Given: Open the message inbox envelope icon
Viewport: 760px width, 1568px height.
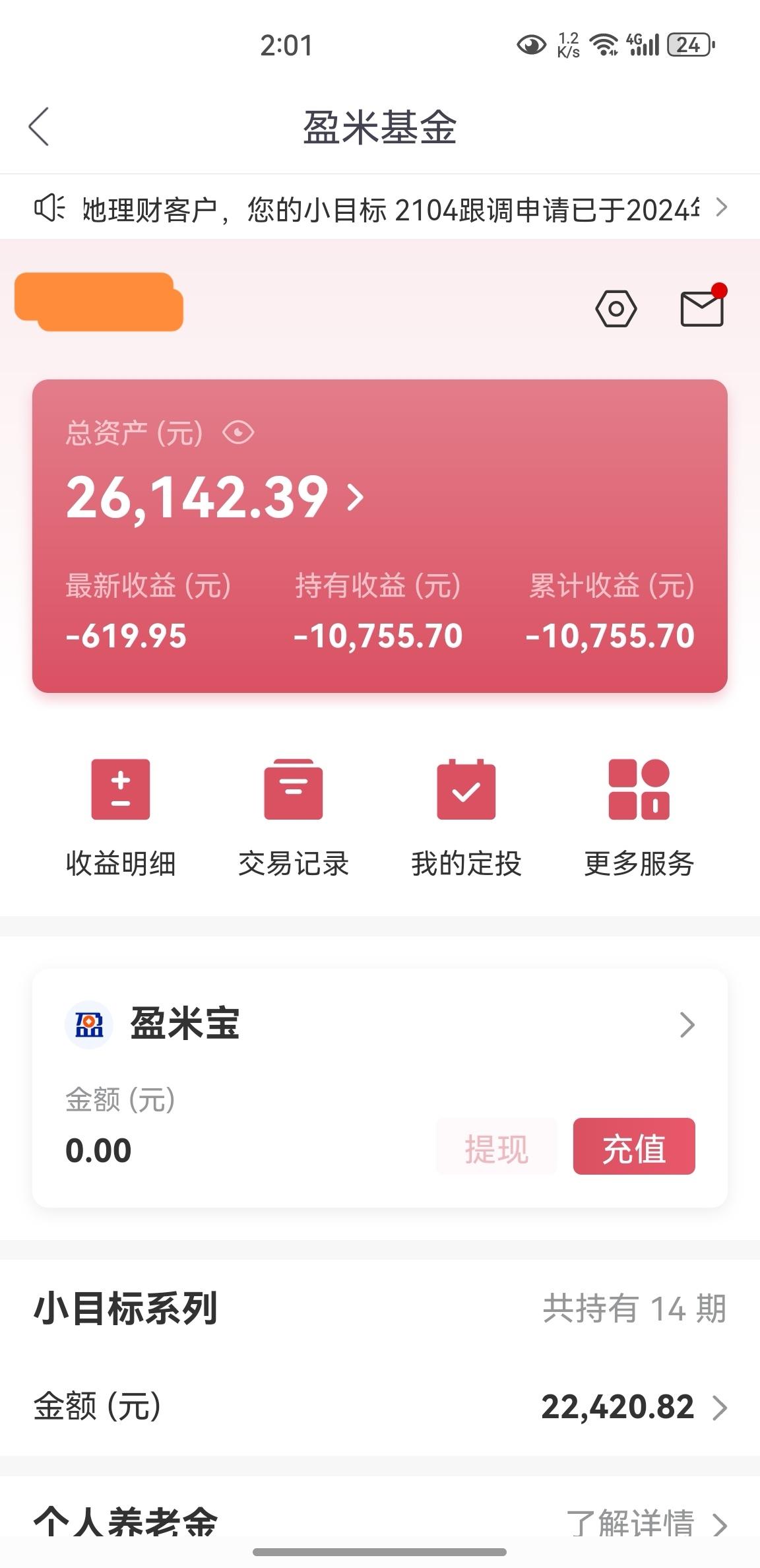Looking at the screenshot, I should tap(703, 308).
